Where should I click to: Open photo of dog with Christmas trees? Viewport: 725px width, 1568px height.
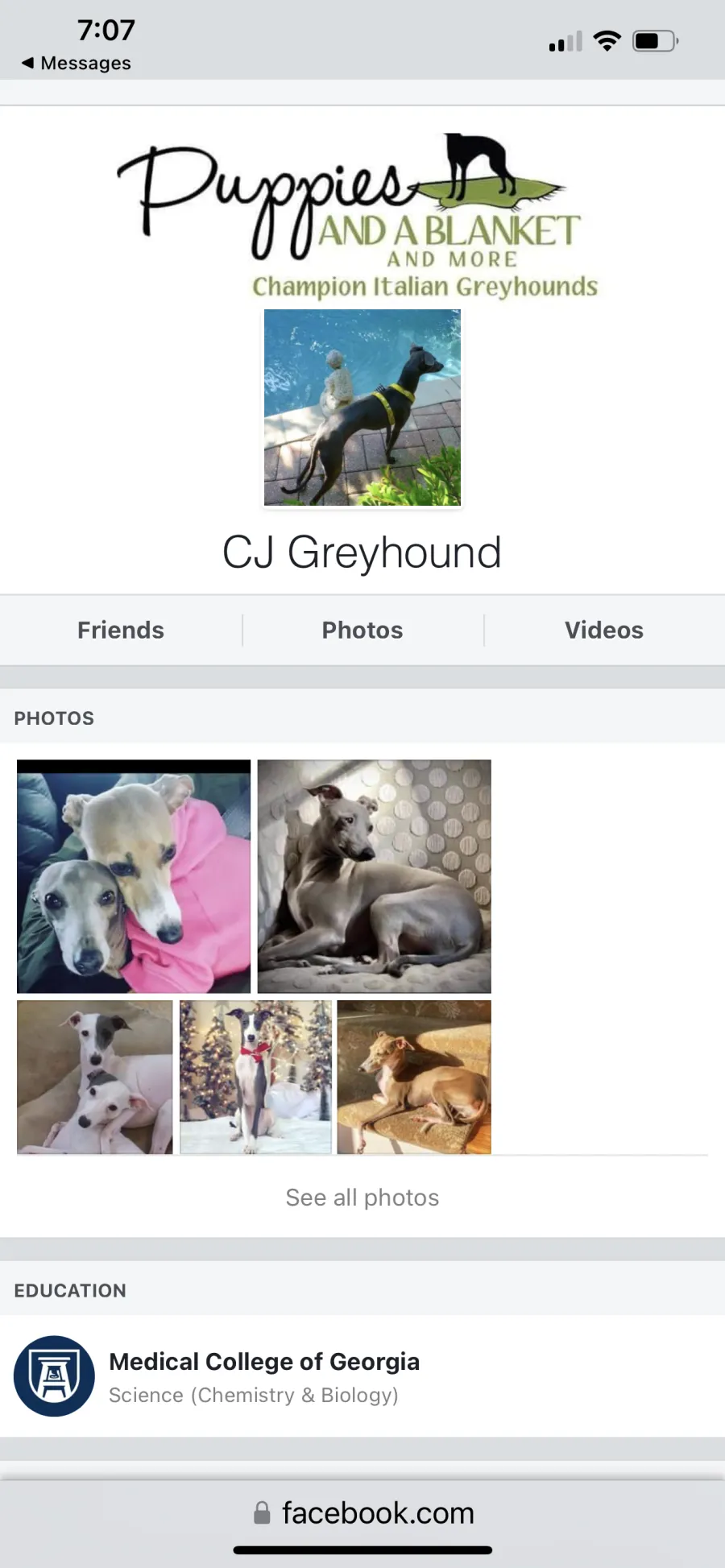pos(255,1077)
